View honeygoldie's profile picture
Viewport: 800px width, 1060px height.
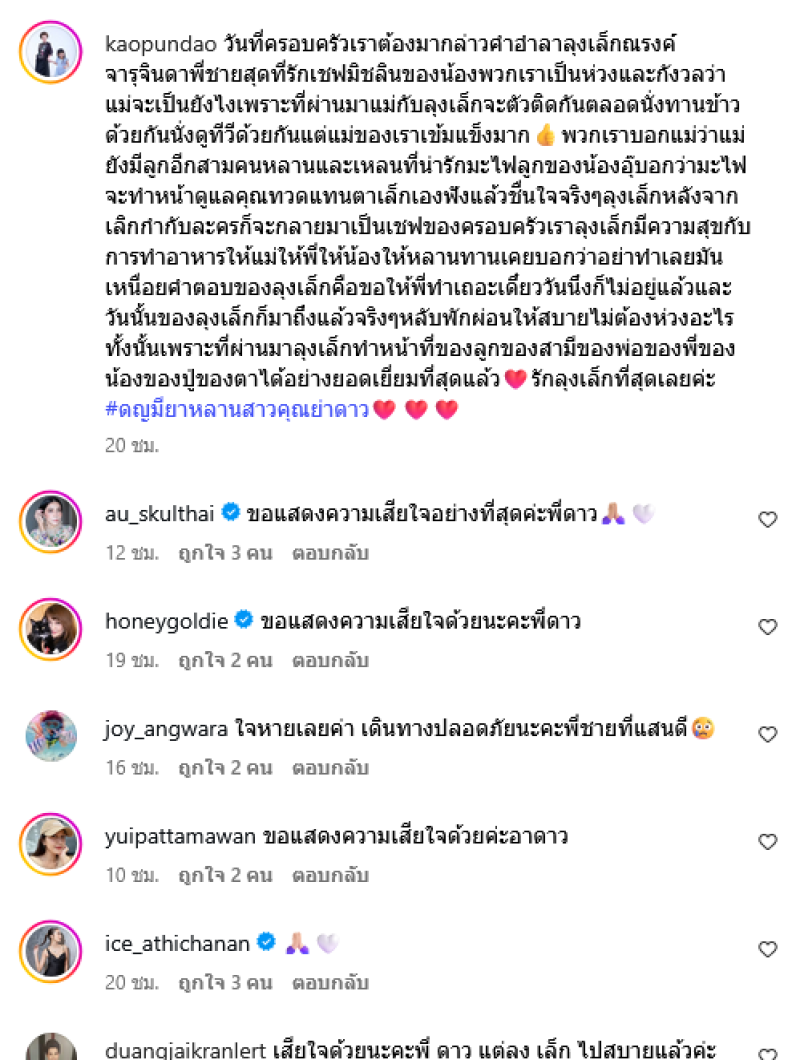[x=50, y=629]
